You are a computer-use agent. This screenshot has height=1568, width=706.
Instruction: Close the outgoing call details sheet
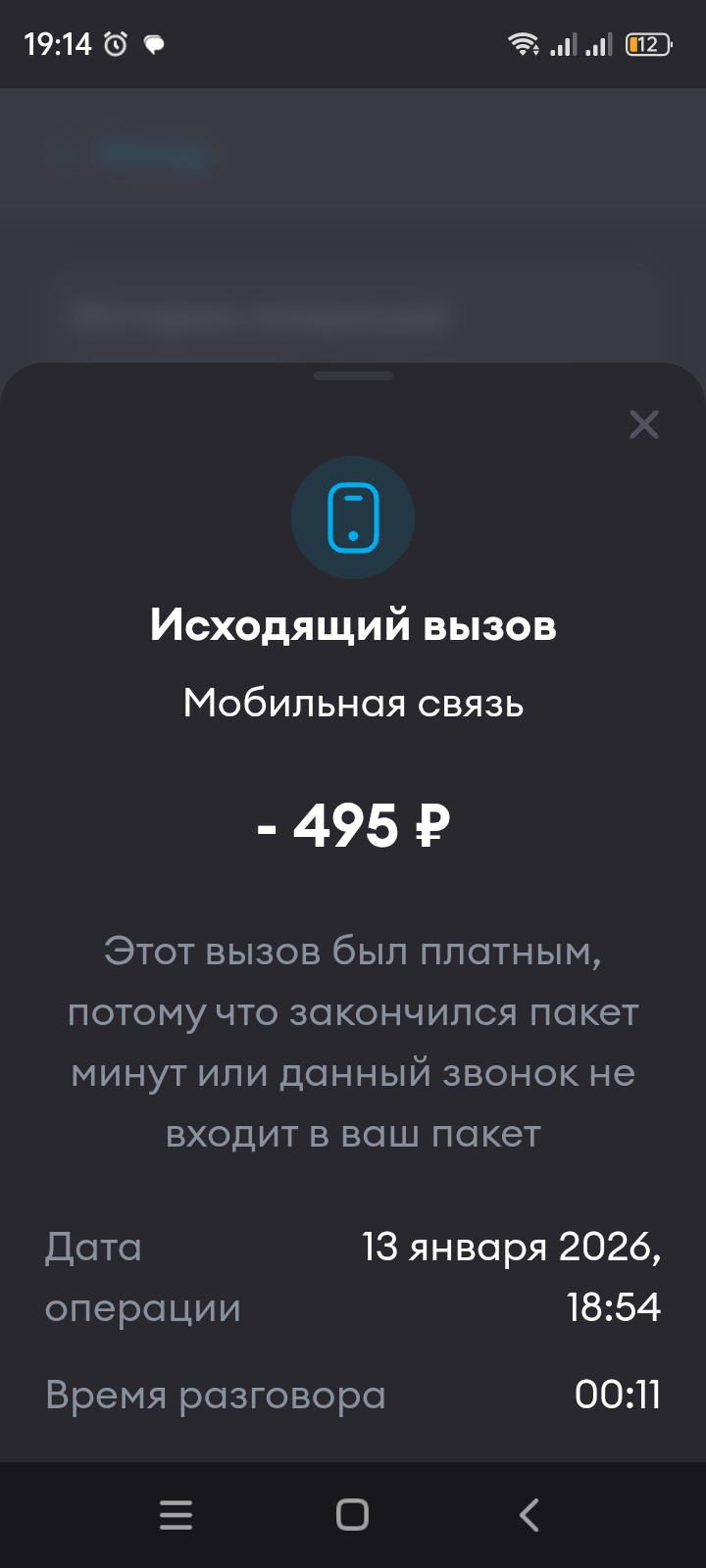(x=643, y=424)
